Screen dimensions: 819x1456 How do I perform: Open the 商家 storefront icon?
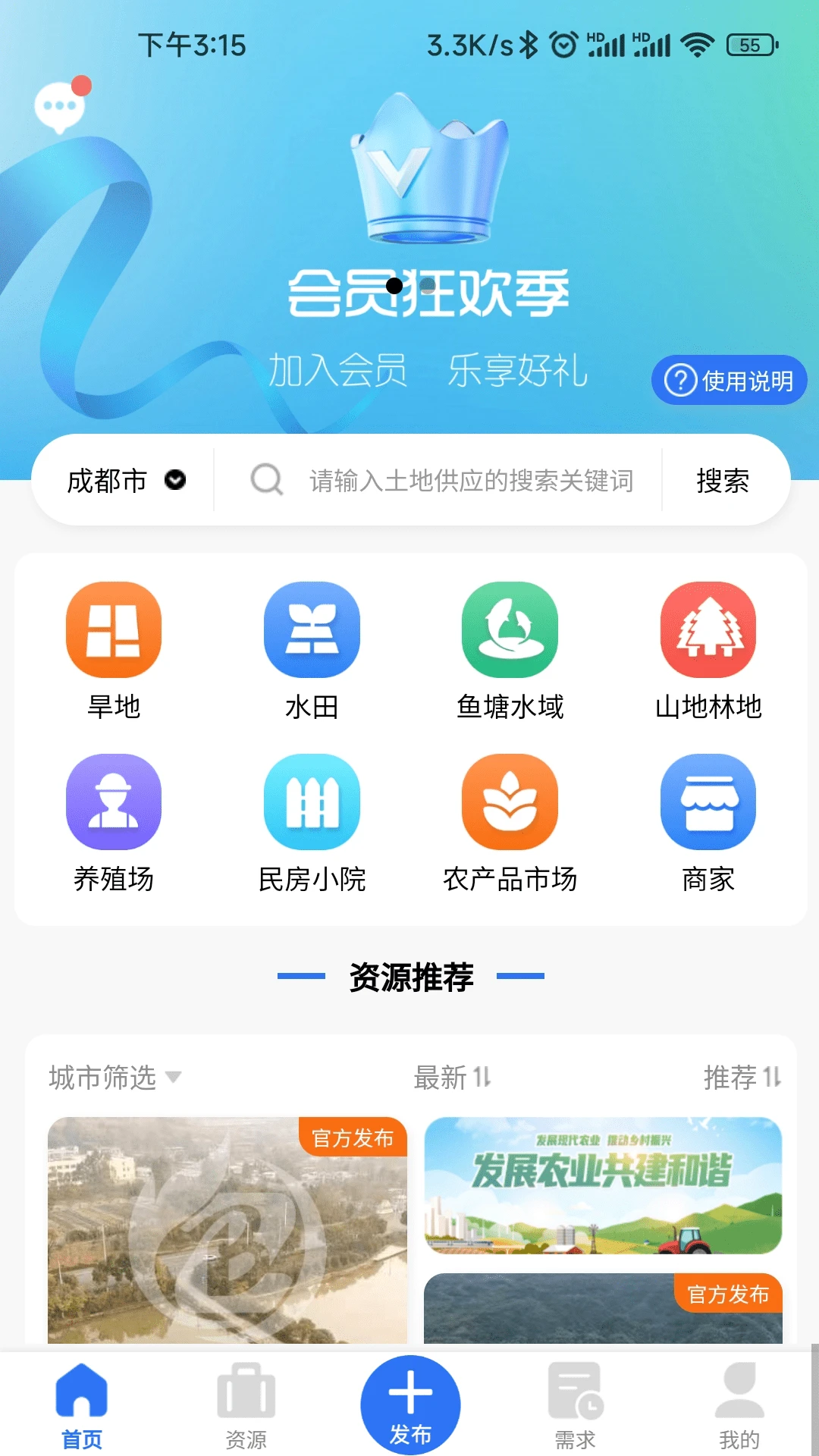[708, 803]
